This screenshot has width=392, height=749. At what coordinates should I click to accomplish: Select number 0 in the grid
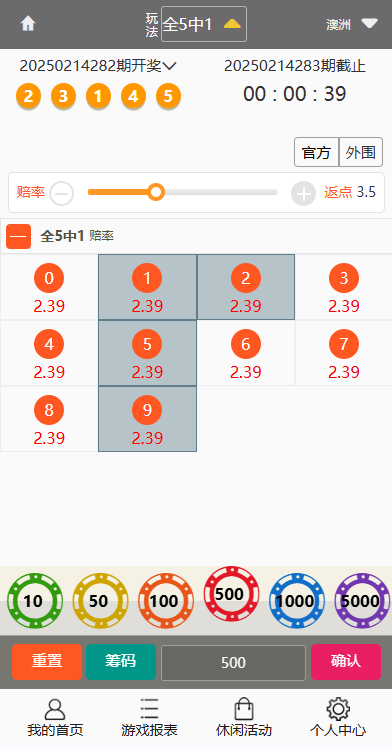(49, 287)
